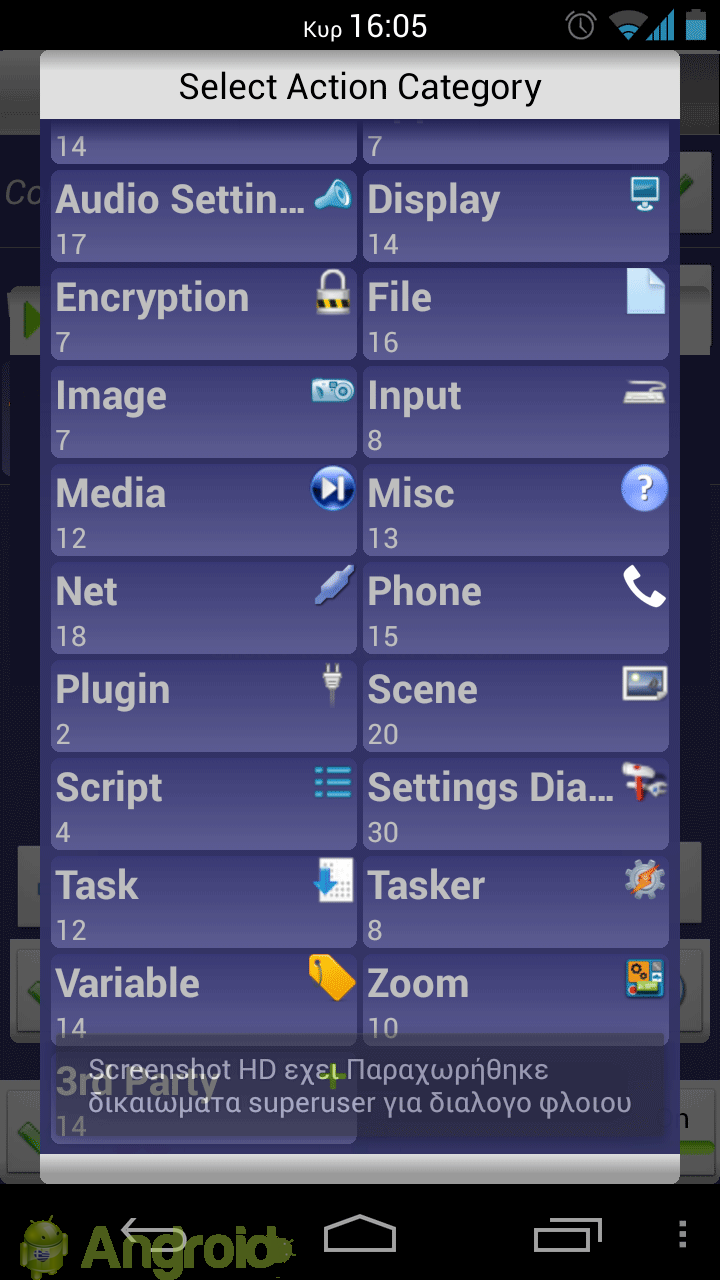Open the Encryption action category
Image resolution: width=720 pixels, height=1280 pixels.
tap(203, 314)
